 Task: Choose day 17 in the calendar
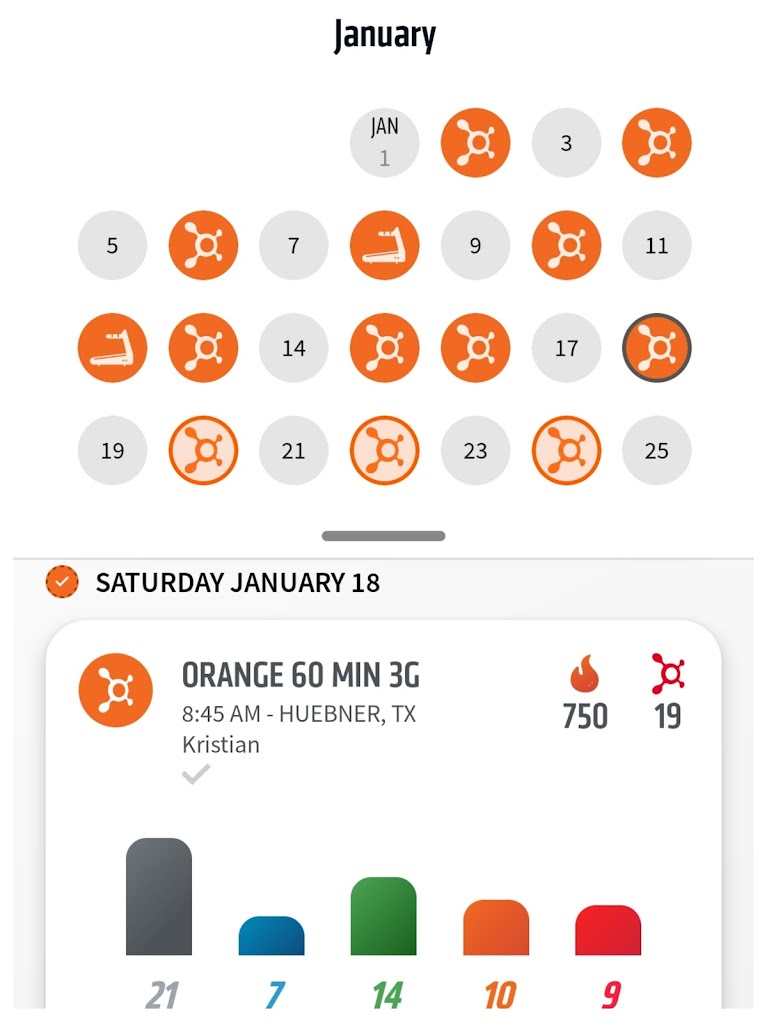(566, 348)
